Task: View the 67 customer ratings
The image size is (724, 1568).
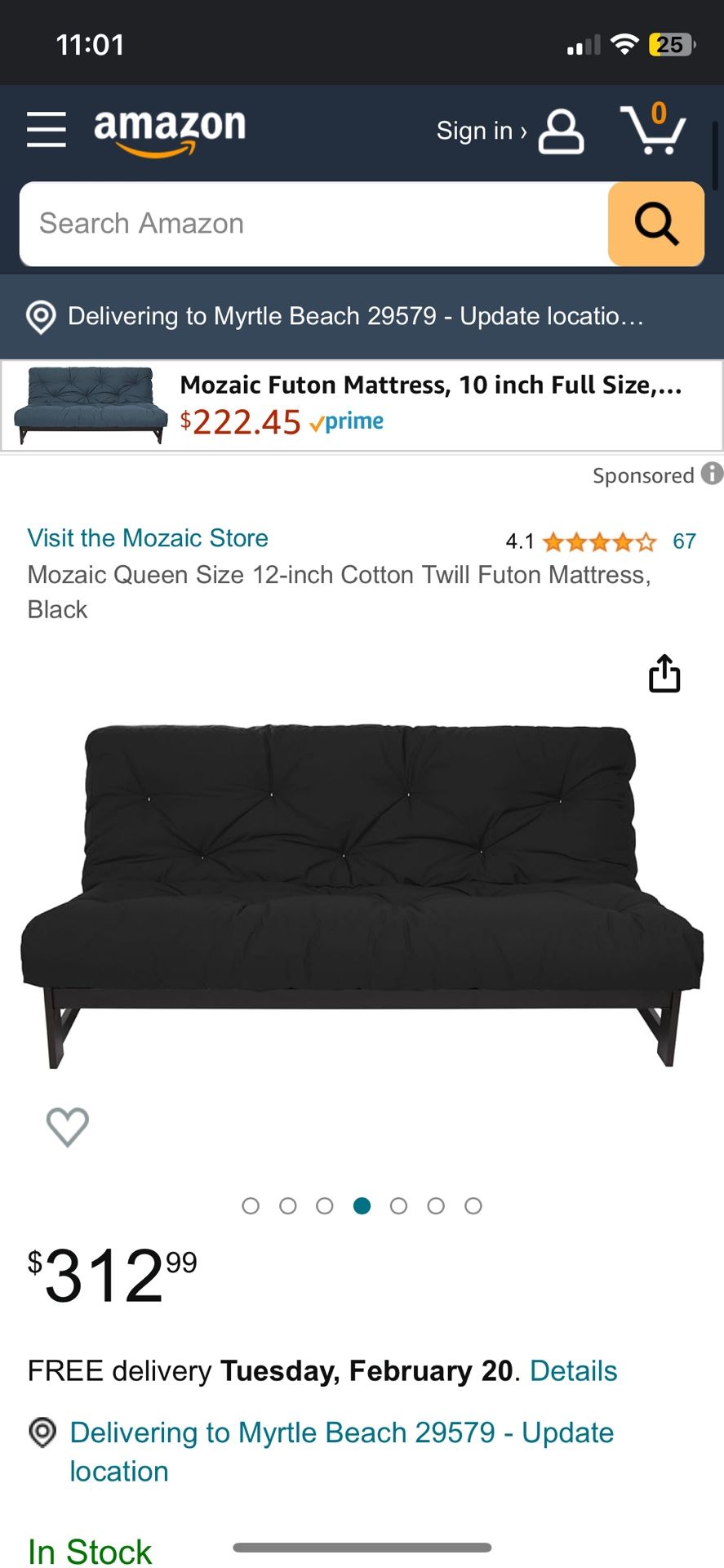Action: (x=685, y=541)
